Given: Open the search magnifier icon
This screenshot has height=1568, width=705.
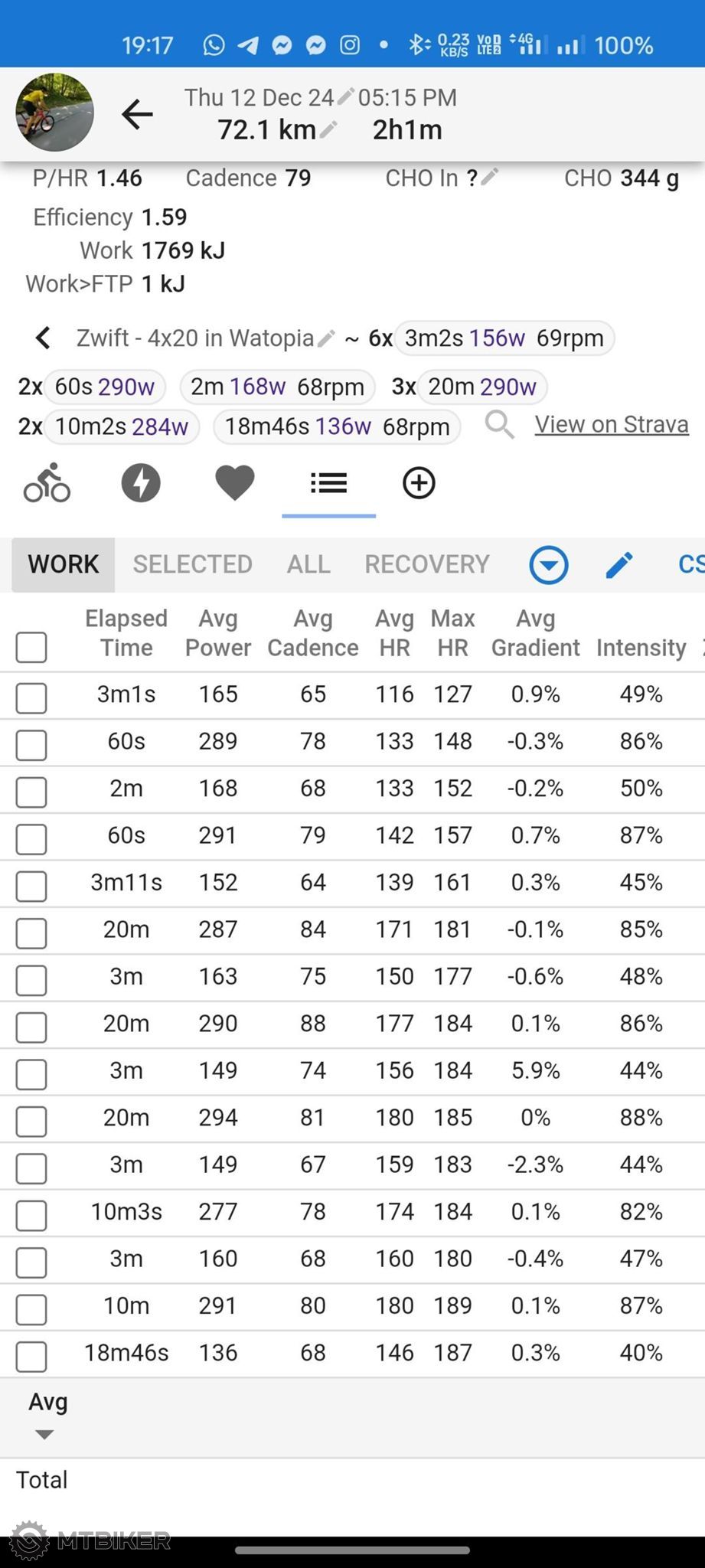Looking at the screenshot, I should (499, 424).
